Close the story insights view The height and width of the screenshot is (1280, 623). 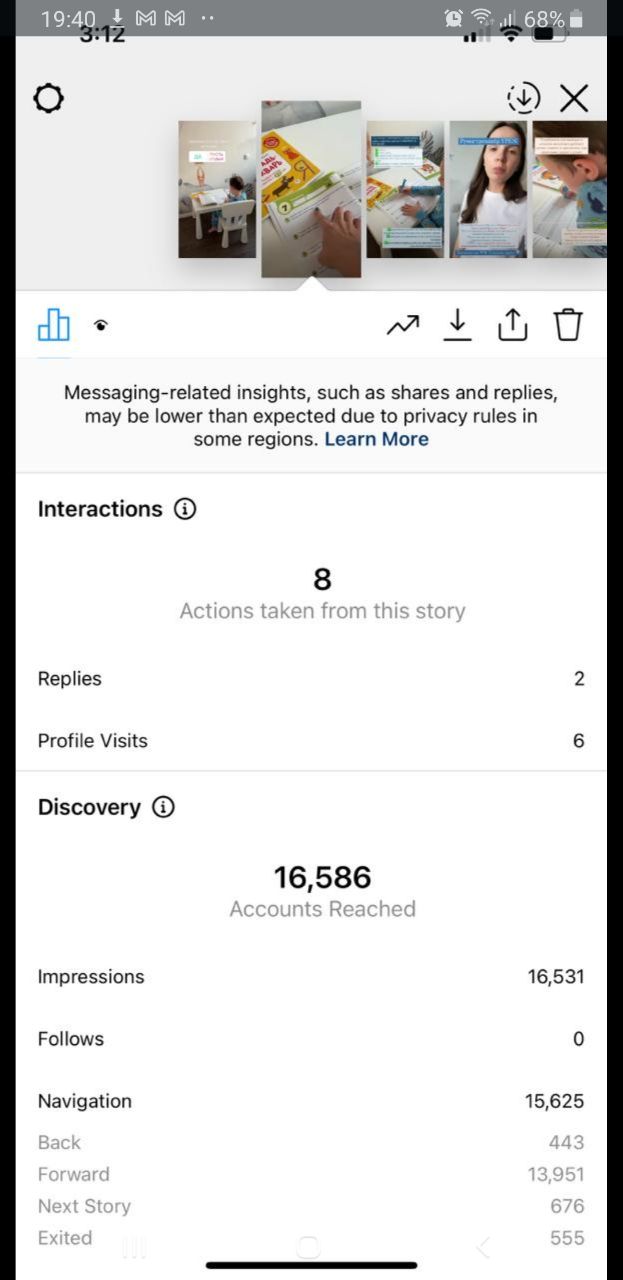574,98
